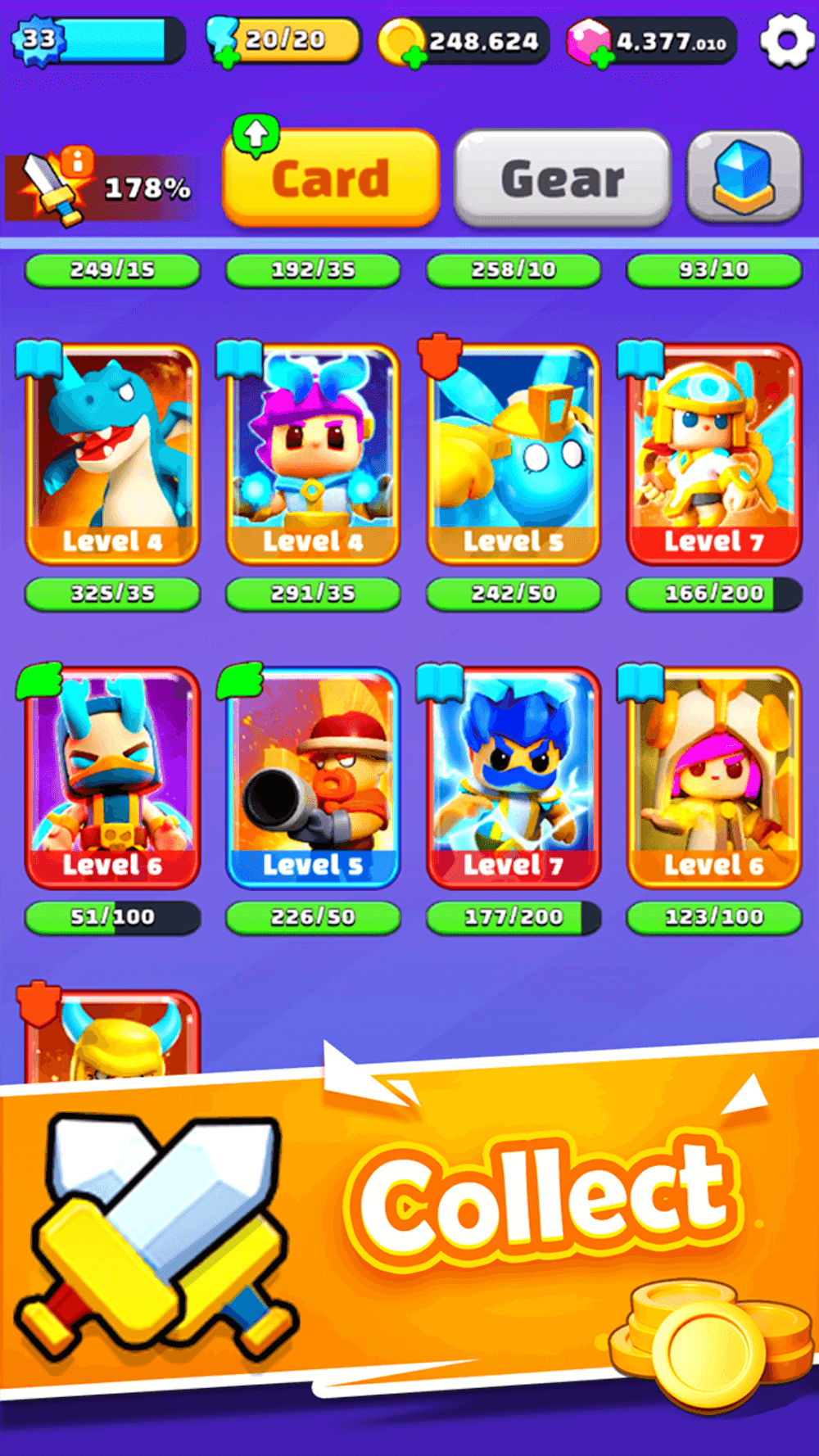The image size is (819, 1456).
Task: Buy more gold coins via plus icon
Action: coord(415,57)
